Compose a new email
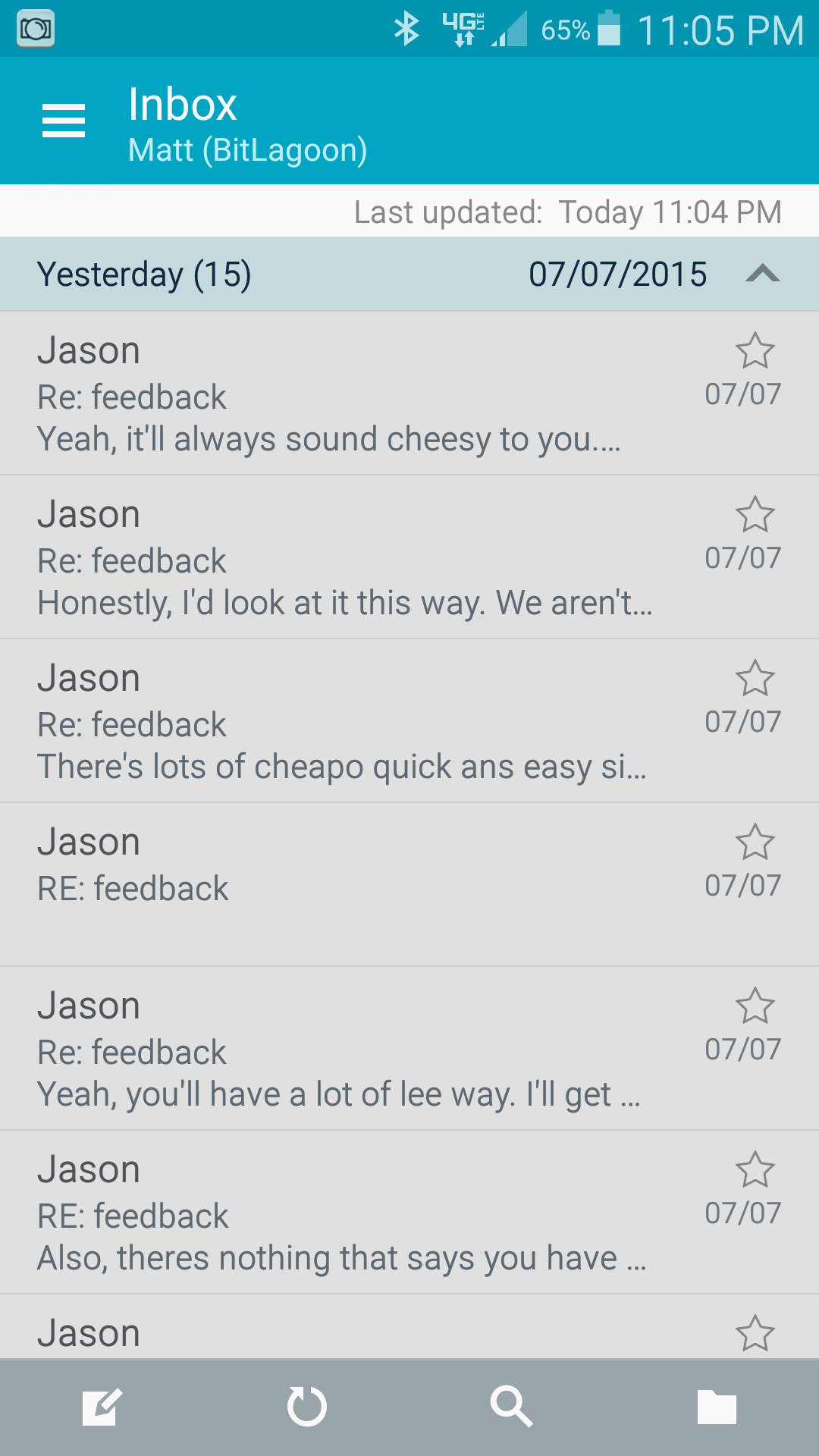Screen dimensions: 819x1456 tap(102, 1407)
